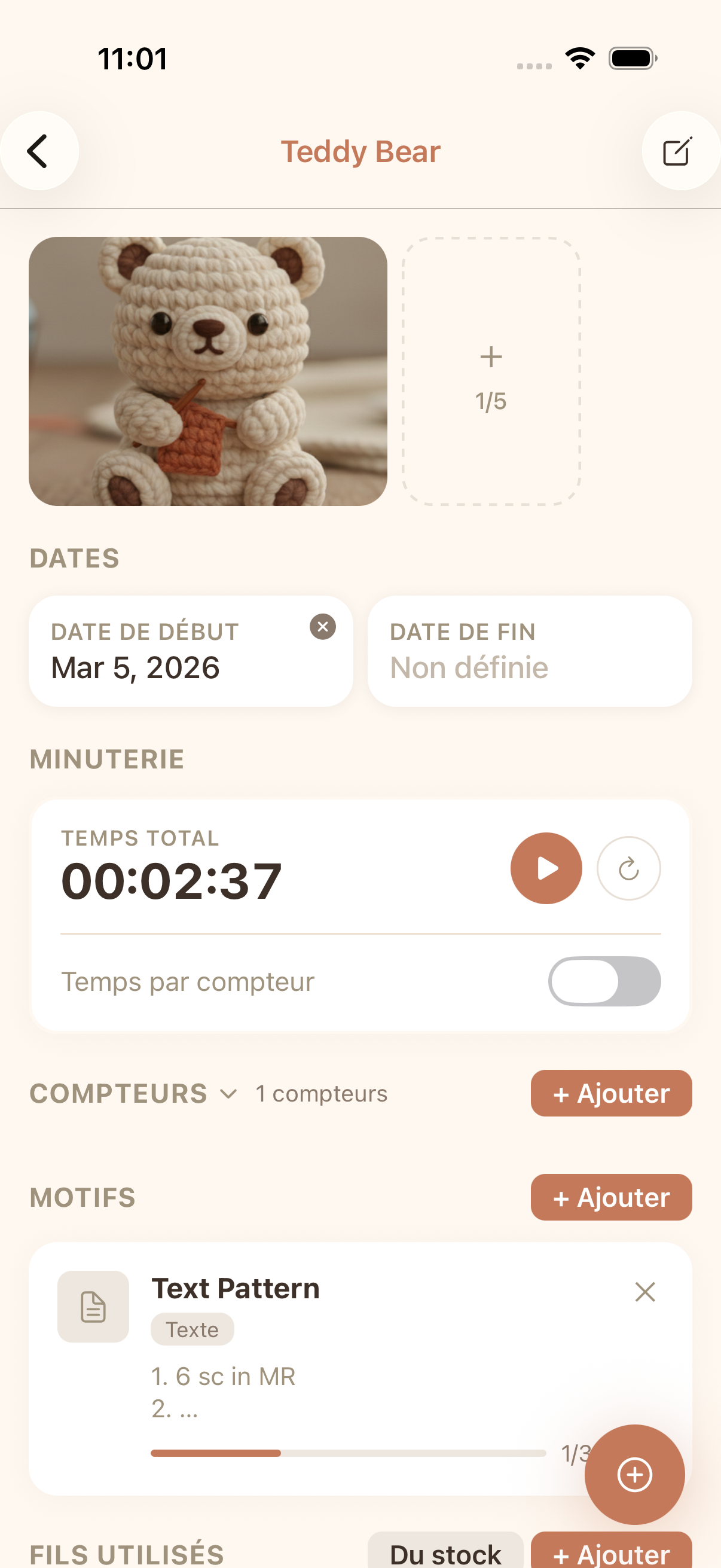The height and width of the screenshot is (1568, 721).
Task: Start the timer with the play button
Action: tap(546, 867)
